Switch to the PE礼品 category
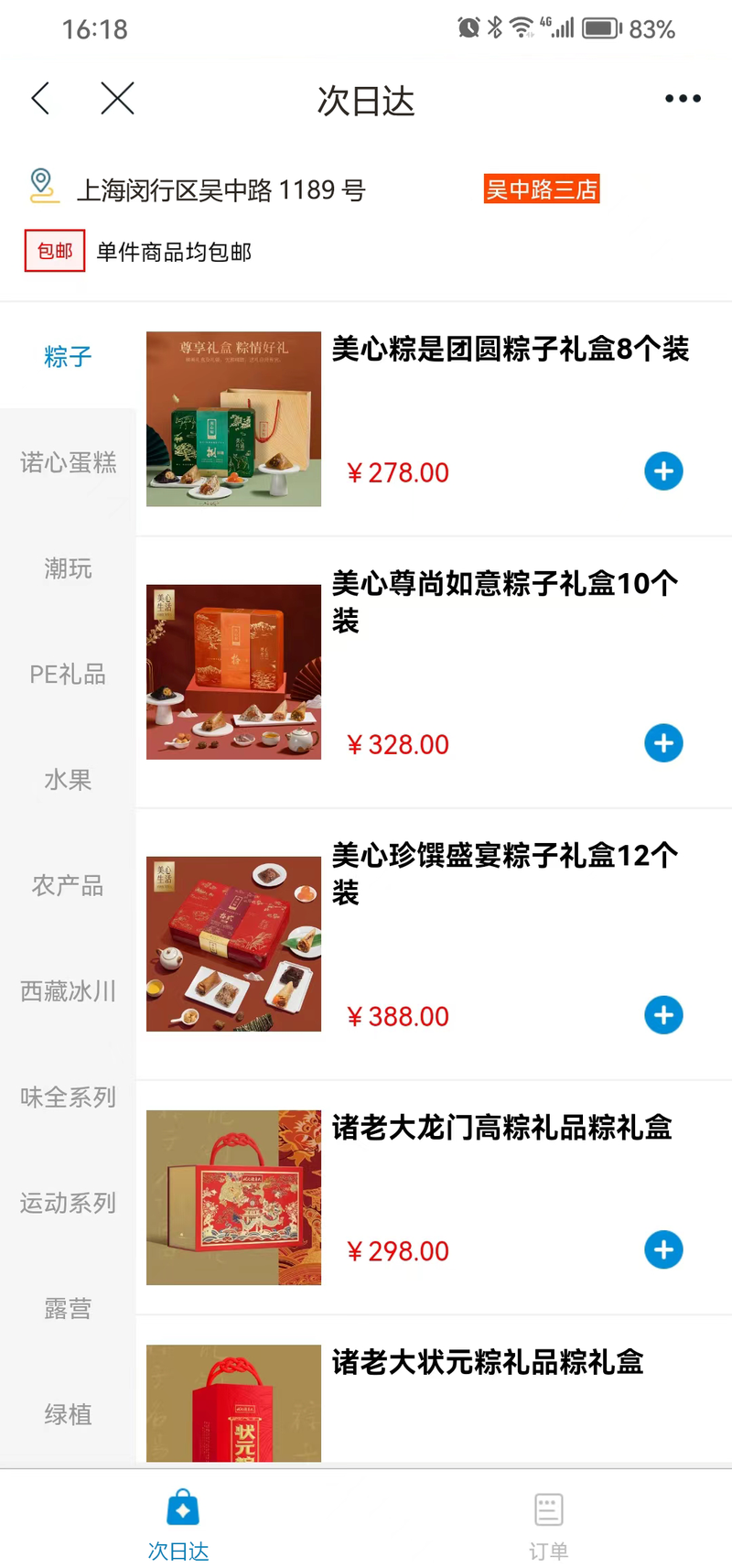Viewport: 732px width, 1568px height. click(68, 675)
